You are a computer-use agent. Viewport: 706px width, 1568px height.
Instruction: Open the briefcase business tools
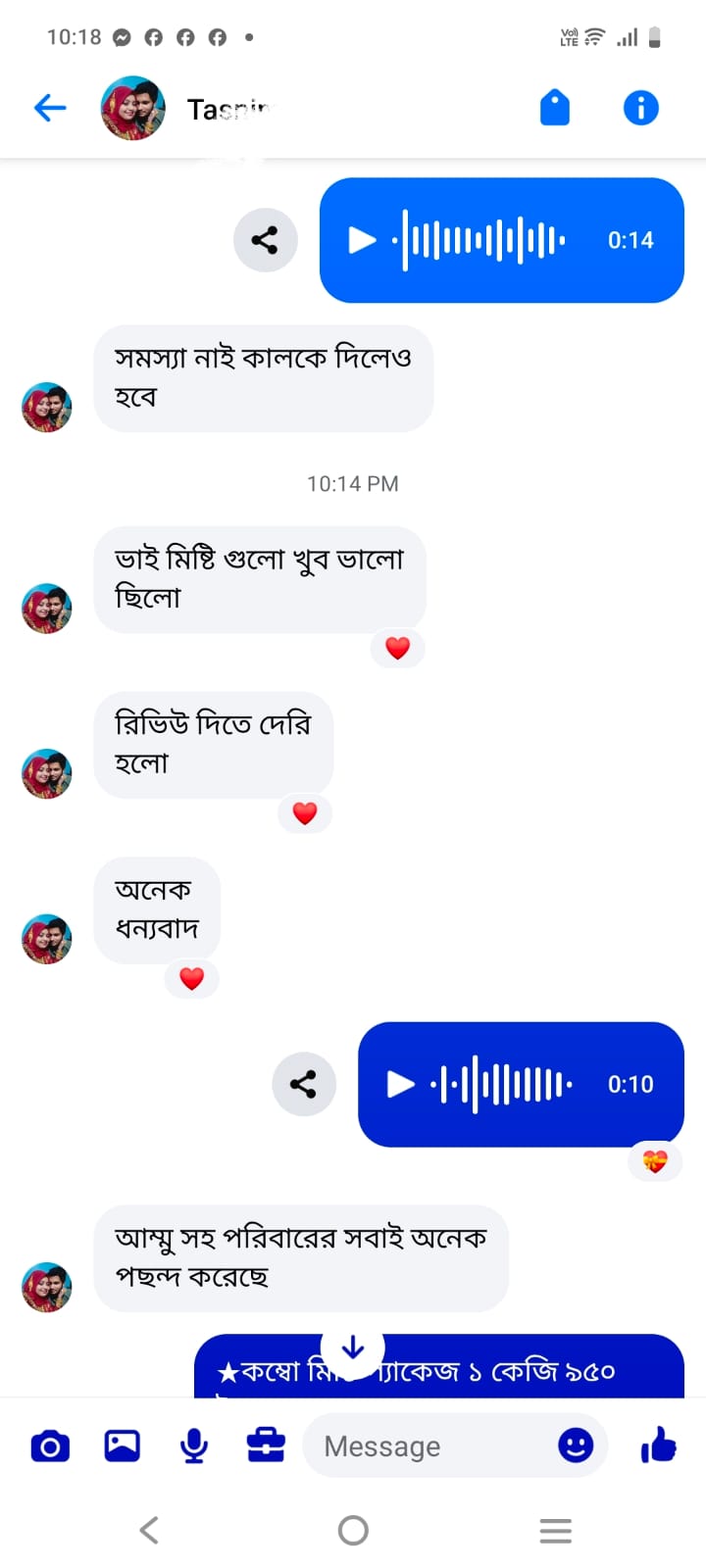point(266,1446)
